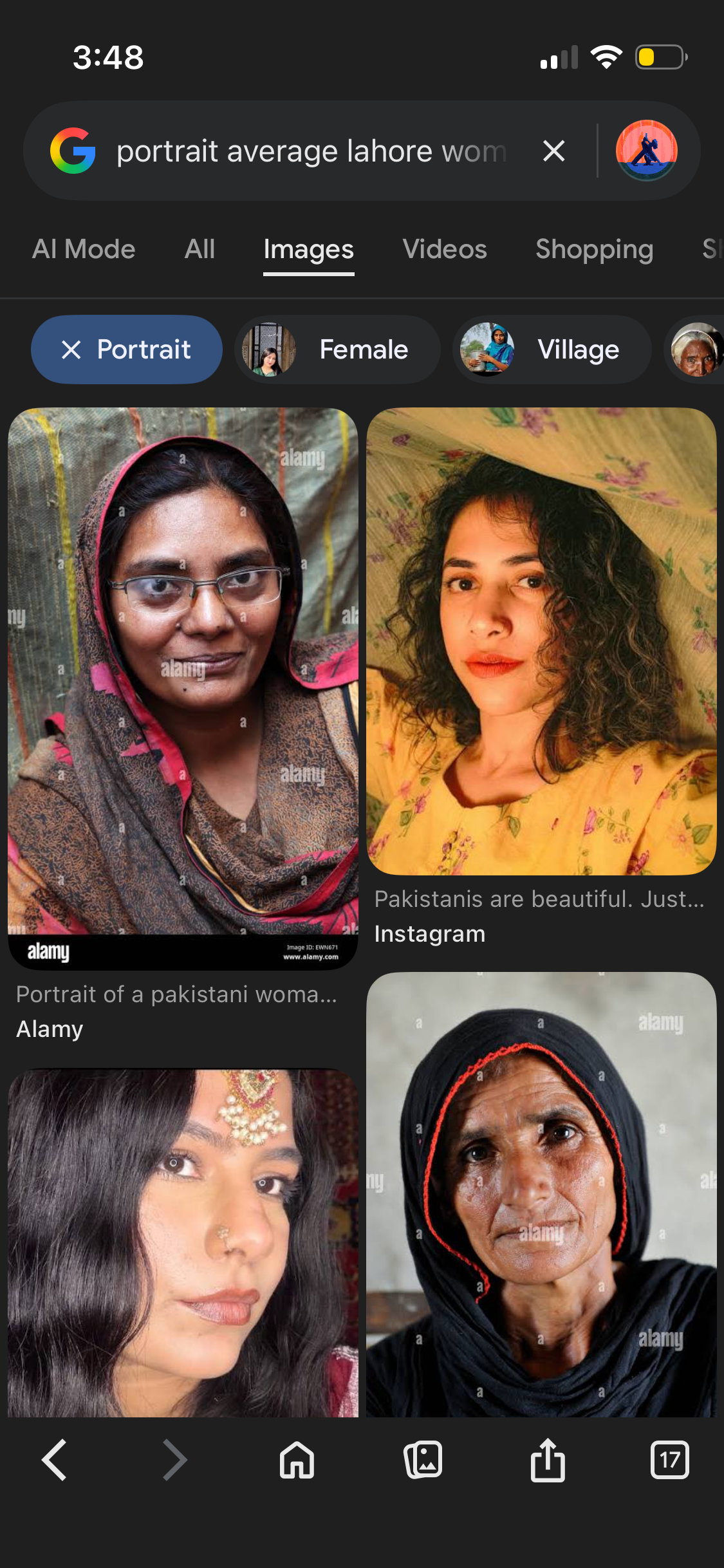
Task: Switch to the AI Mode tab
Action: (x=84, y=249)
